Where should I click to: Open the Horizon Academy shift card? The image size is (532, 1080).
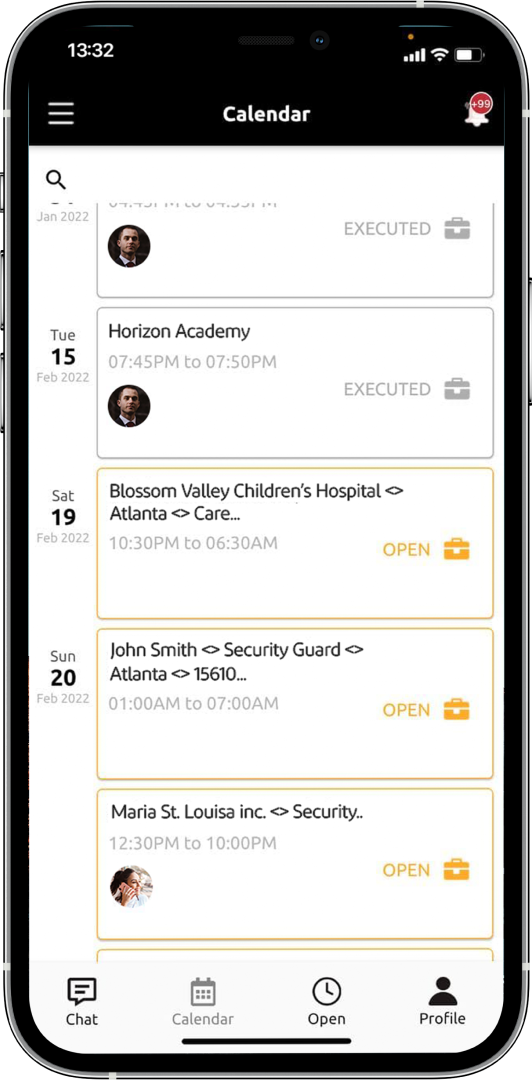coord(295,383)
